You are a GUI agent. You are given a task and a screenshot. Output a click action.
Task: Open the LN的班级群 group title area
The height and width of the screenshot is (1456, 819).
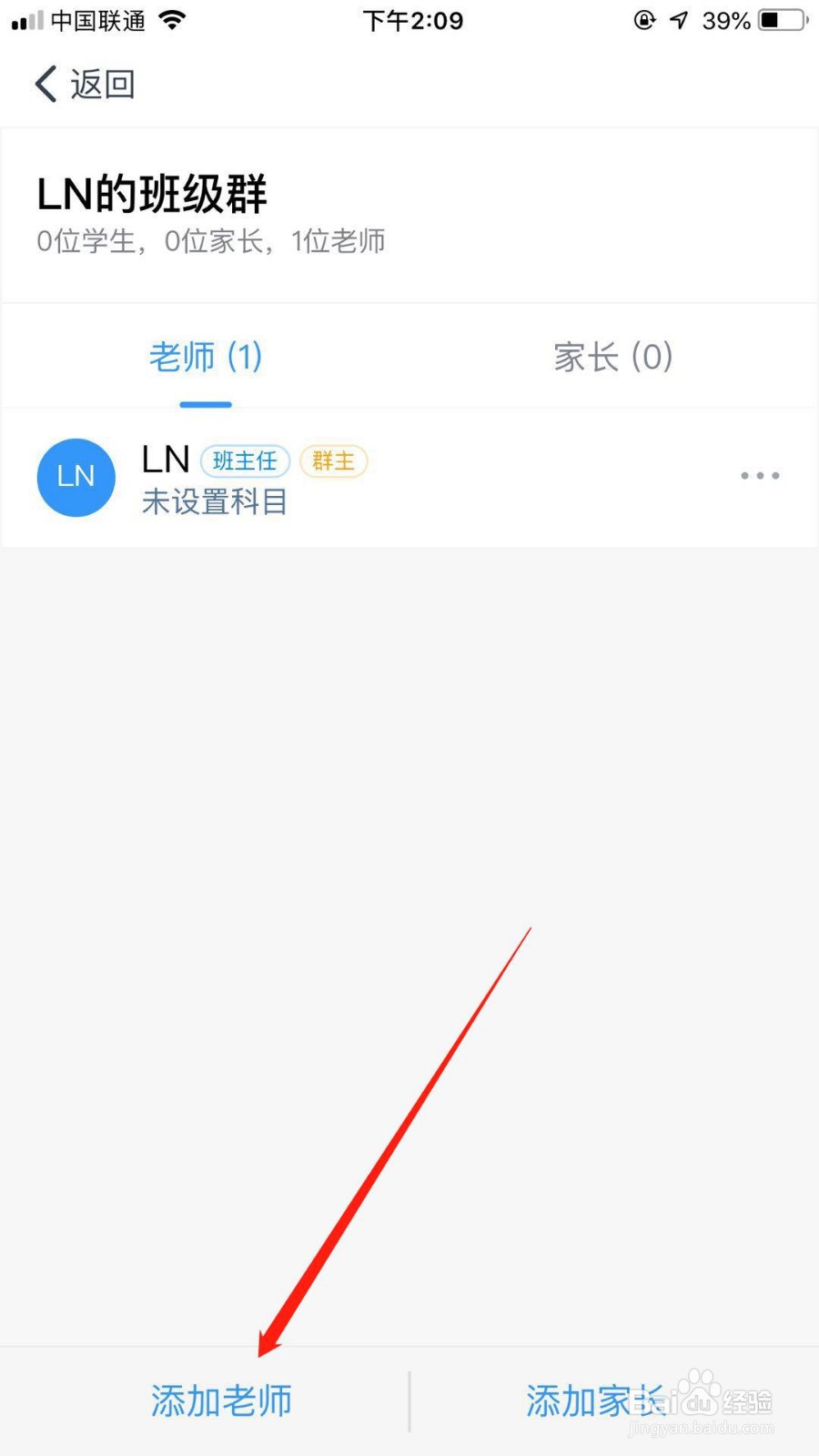pyautogui.click(x=151, y=193)
